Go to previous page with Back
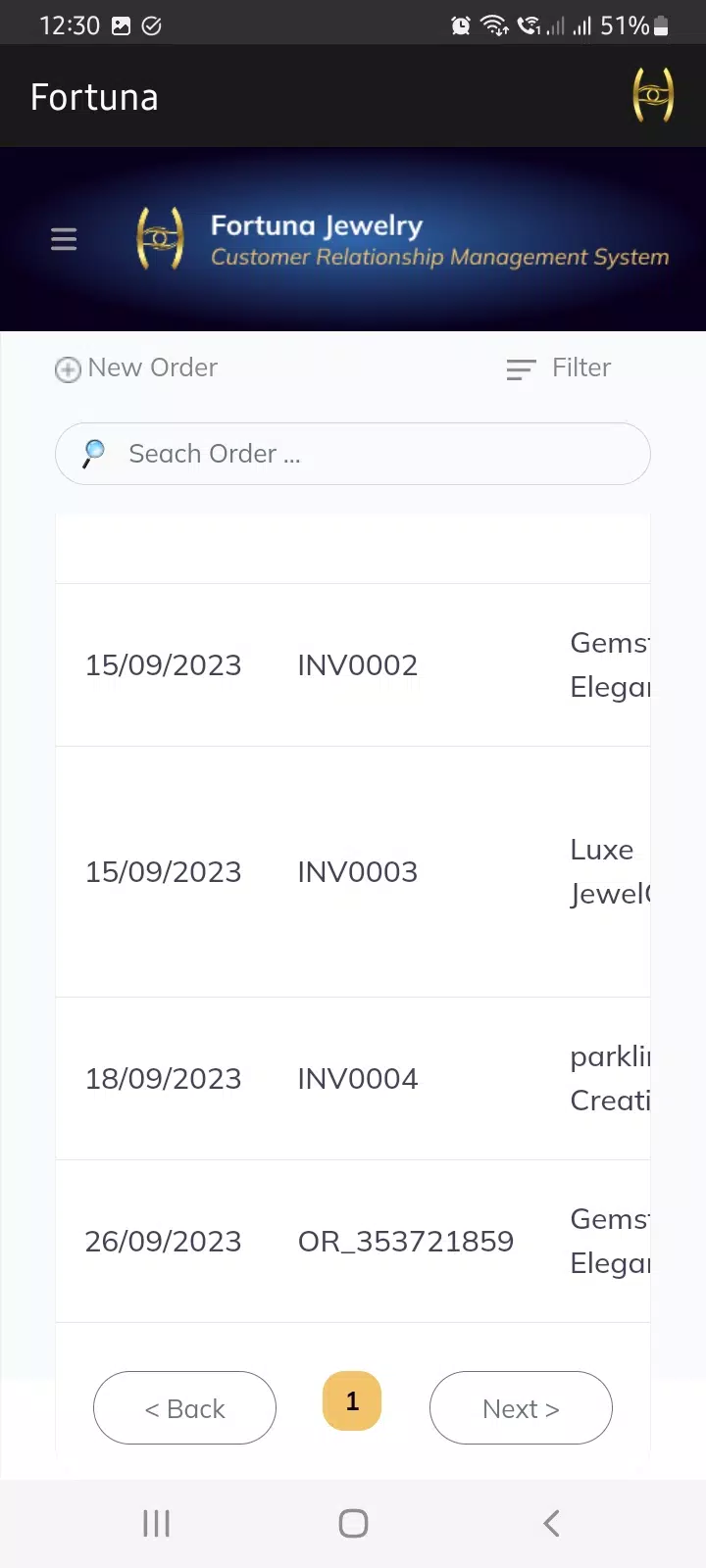 (x=184, y=1408)
